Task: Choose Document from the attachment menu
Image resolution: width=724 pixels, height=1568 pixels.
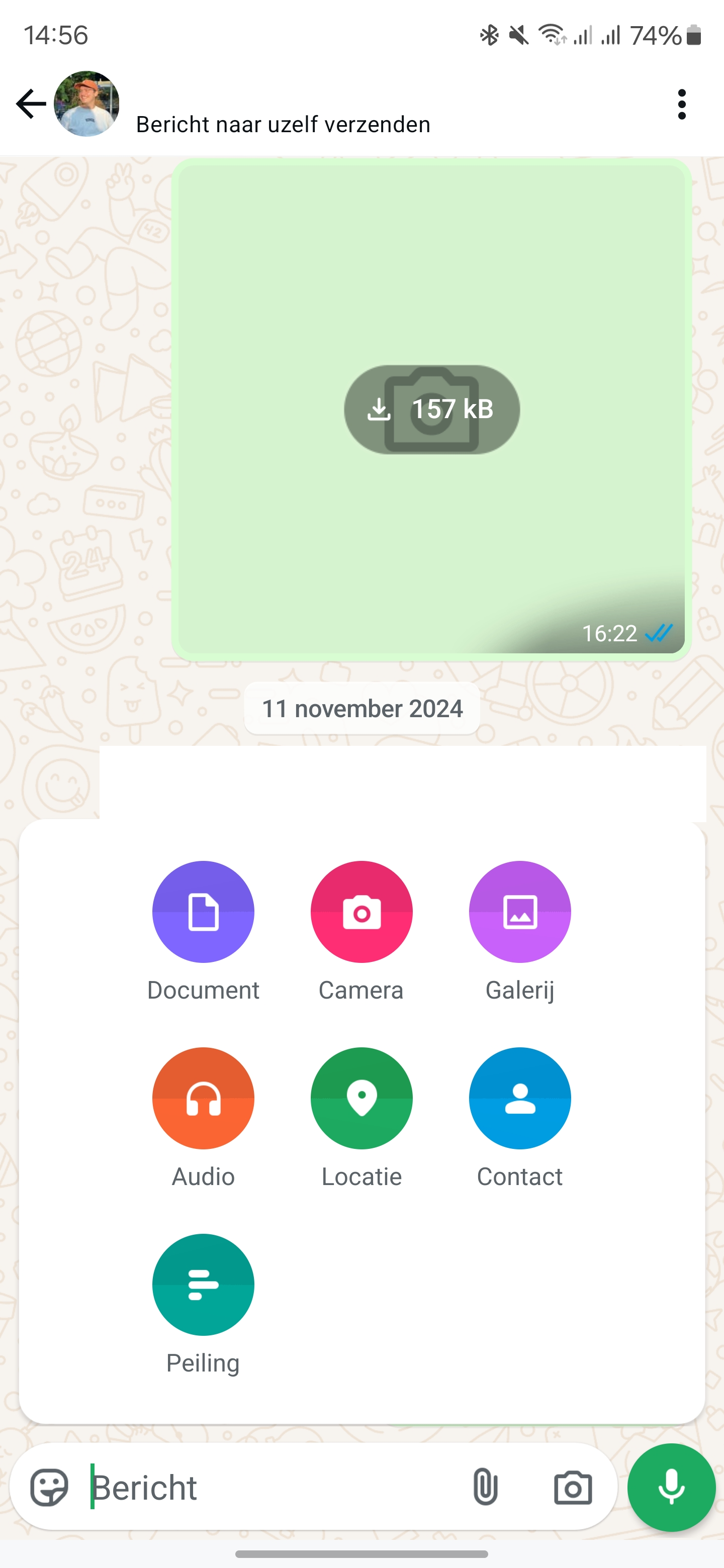Action: 203,911
